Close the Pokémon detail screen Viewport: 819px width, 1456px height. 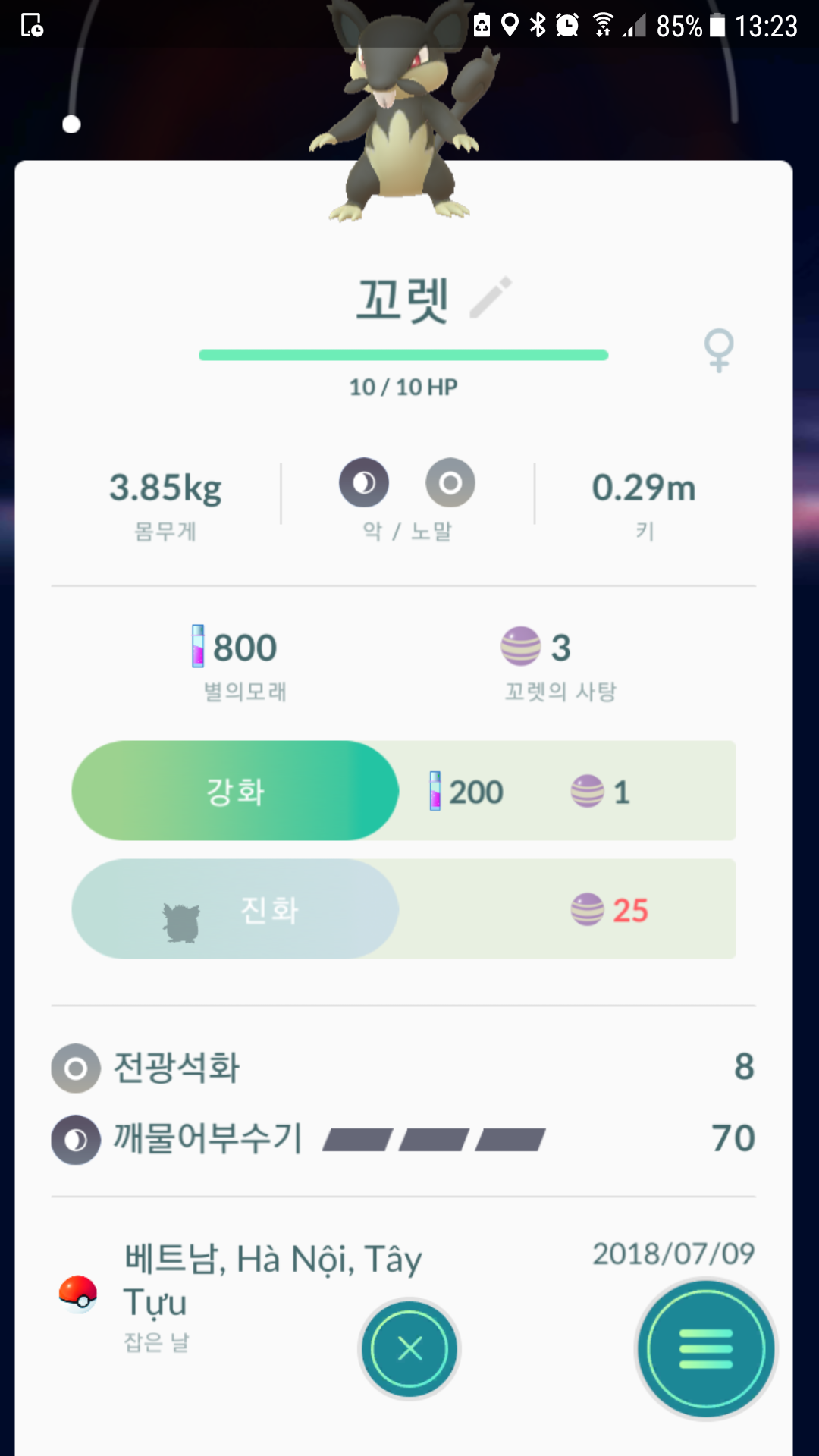click(x=409, y=1349)
